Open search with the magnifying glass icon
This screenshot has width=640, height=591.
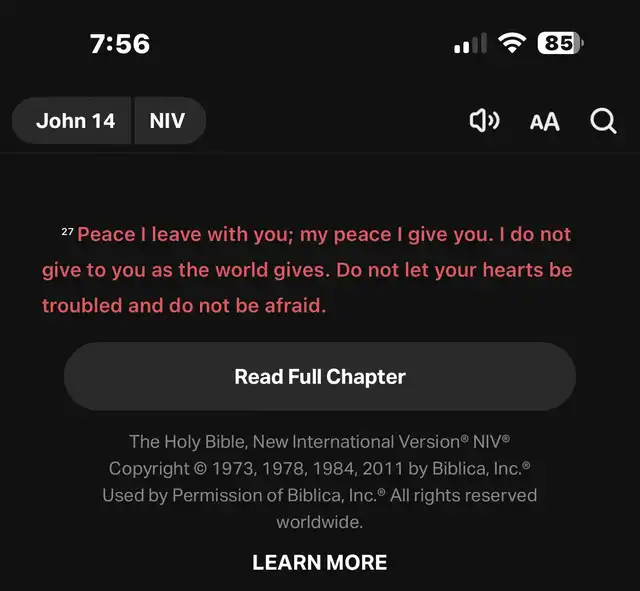coord(603,121)
